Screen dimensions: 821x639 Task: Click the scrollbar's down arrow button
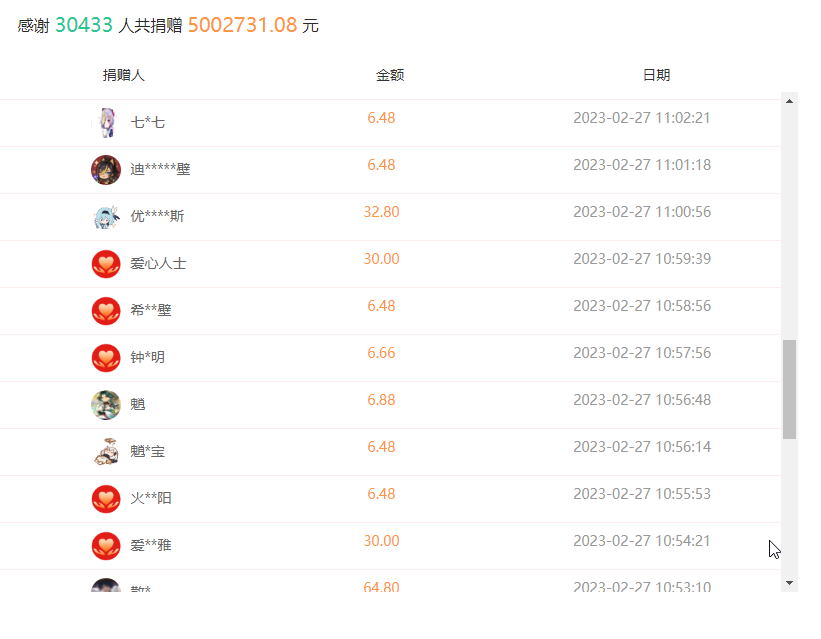tap(789, 582)
